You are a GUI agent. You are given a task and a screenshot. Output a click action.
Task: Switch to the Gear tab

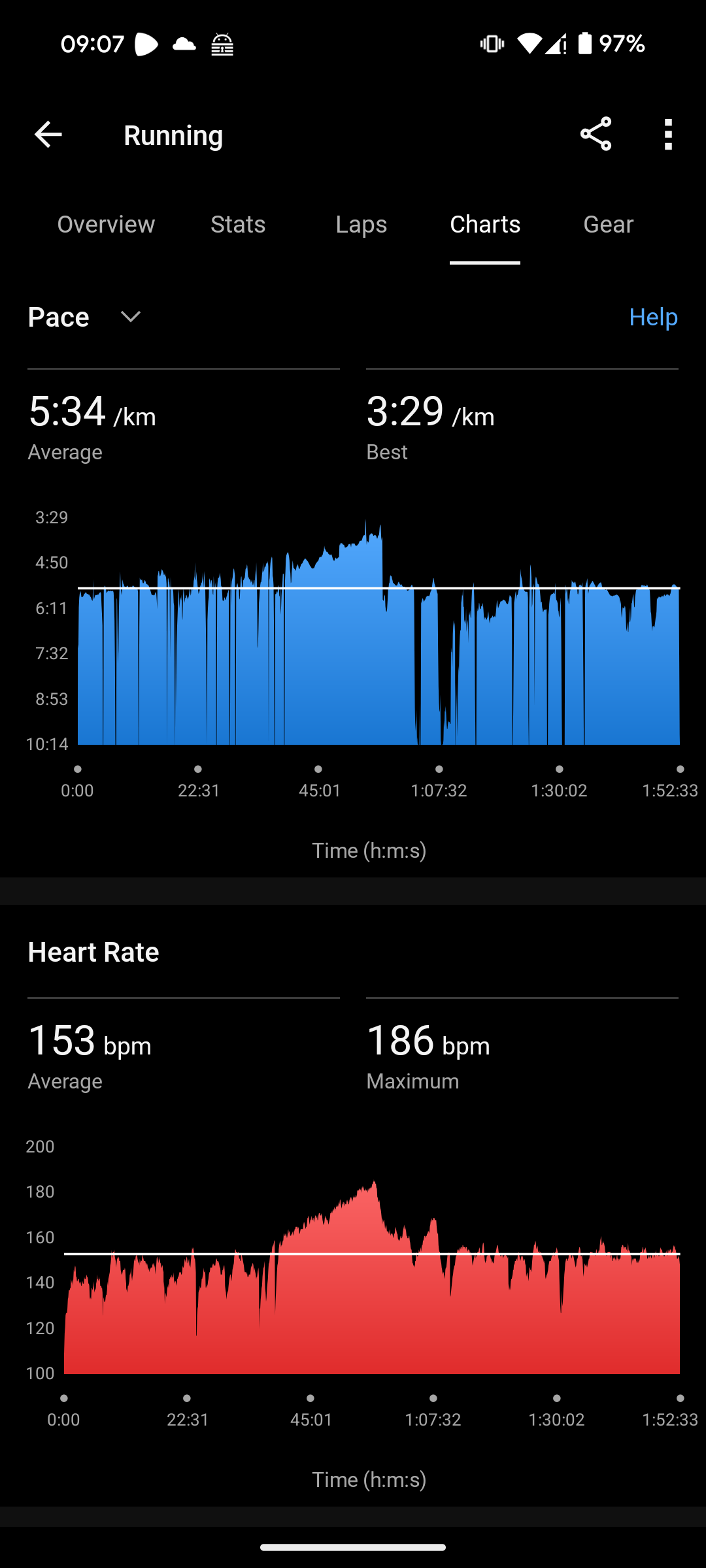point(608,224)
